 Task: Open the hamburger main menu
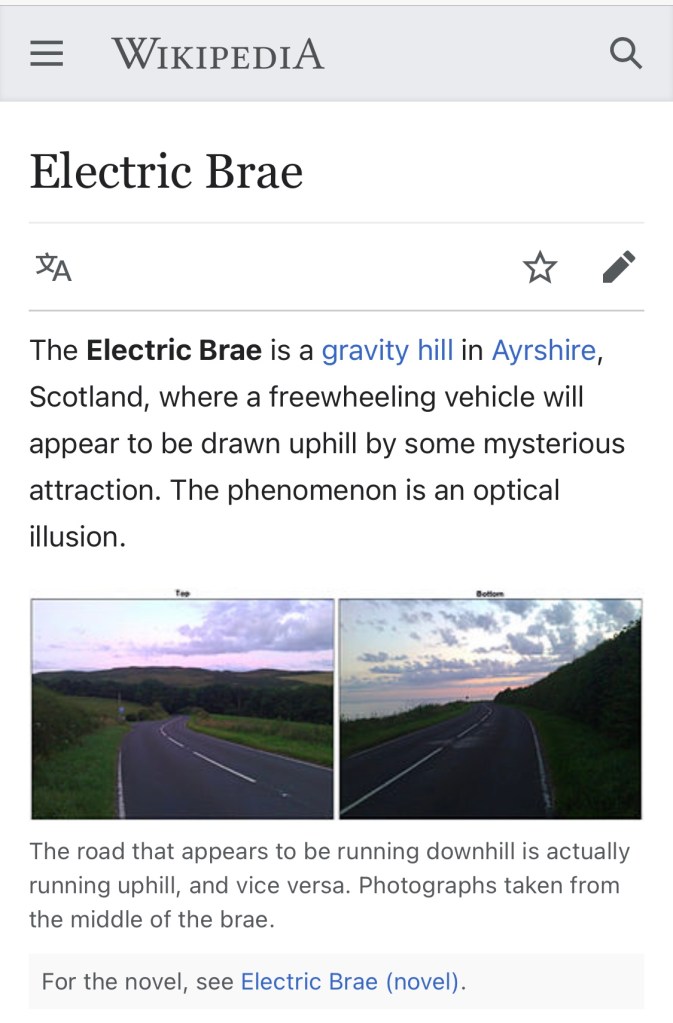(x=46, y=53)
